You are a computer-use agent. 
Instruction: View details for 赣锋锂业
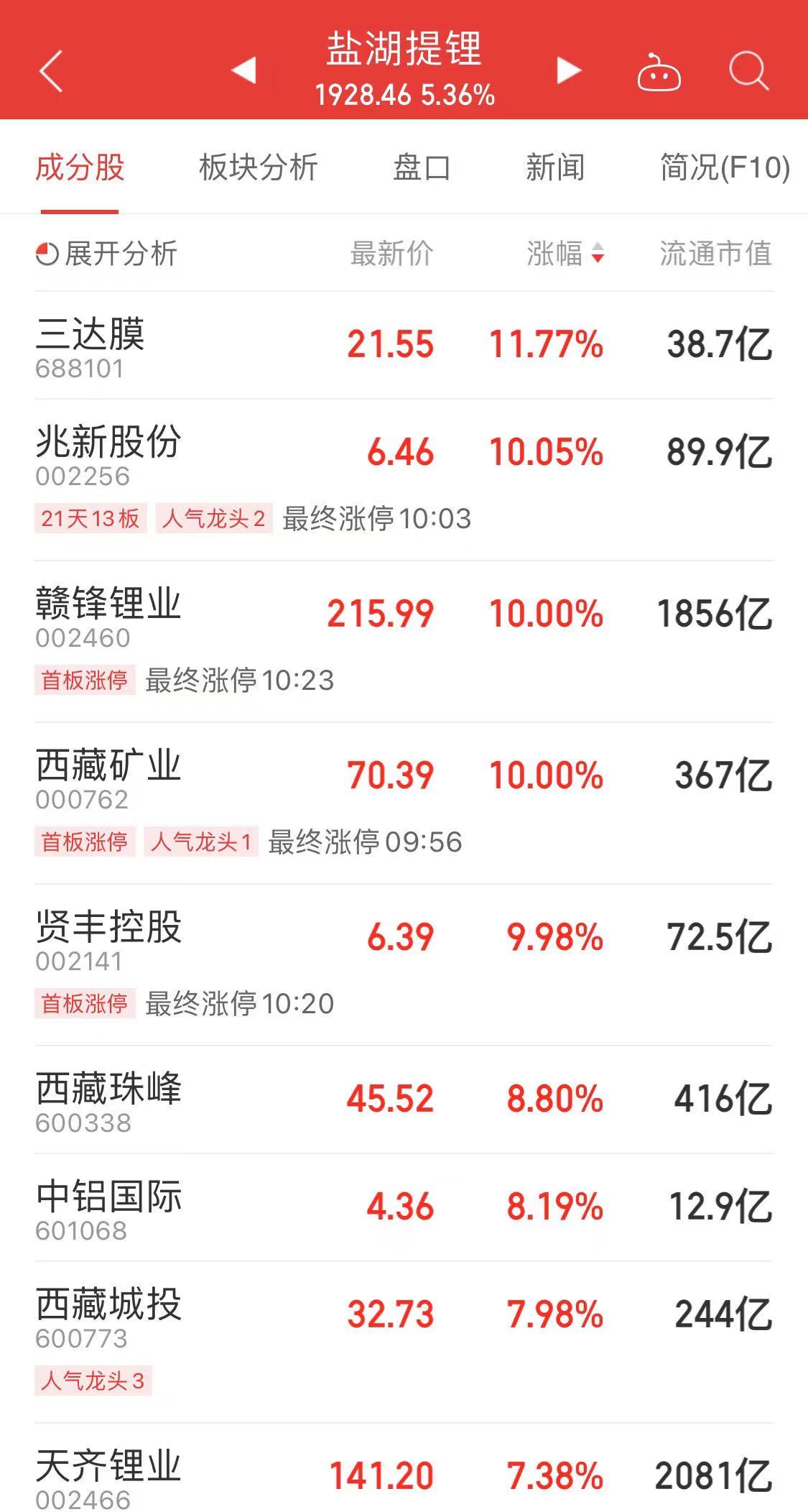point(404,642)
